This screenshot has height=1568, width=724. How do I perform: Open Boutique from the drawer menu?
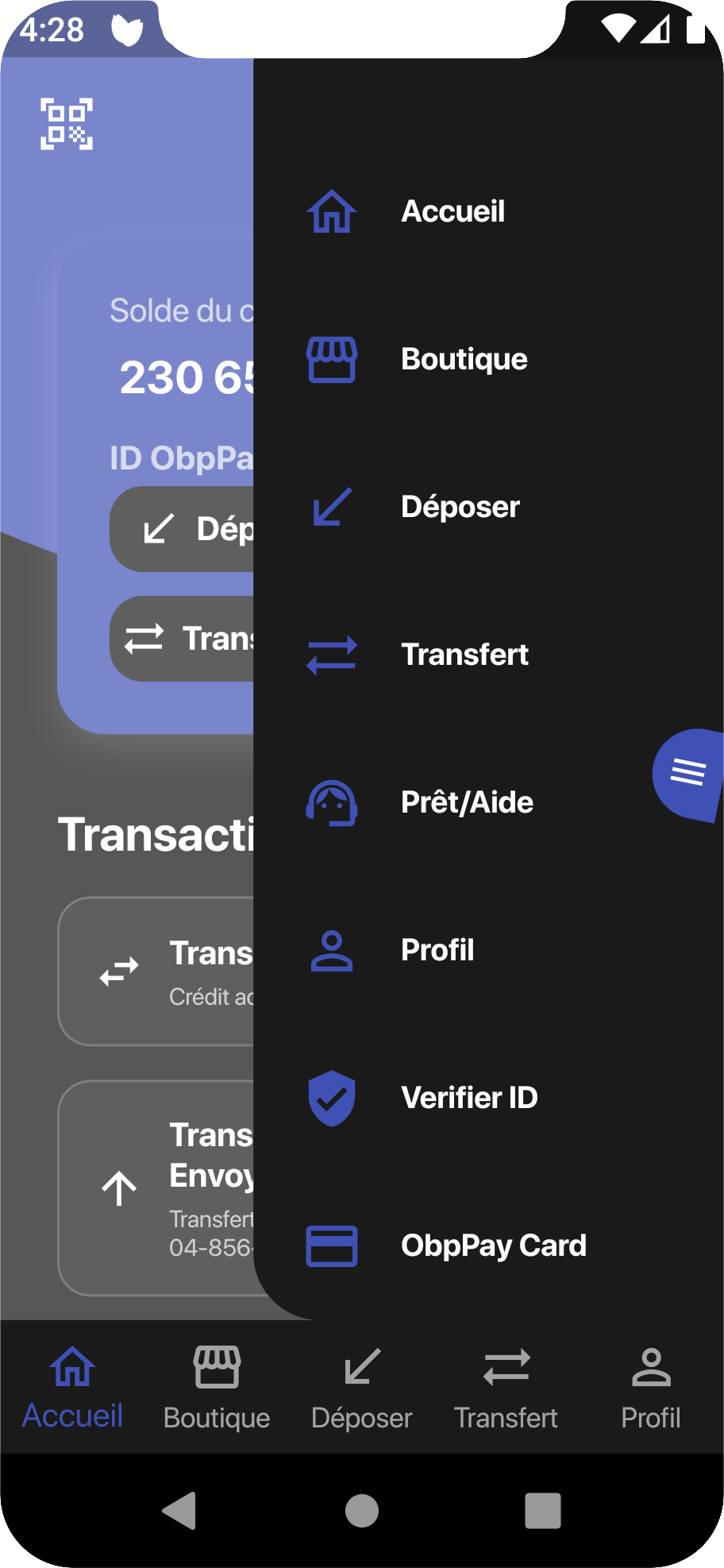(464, 359)
